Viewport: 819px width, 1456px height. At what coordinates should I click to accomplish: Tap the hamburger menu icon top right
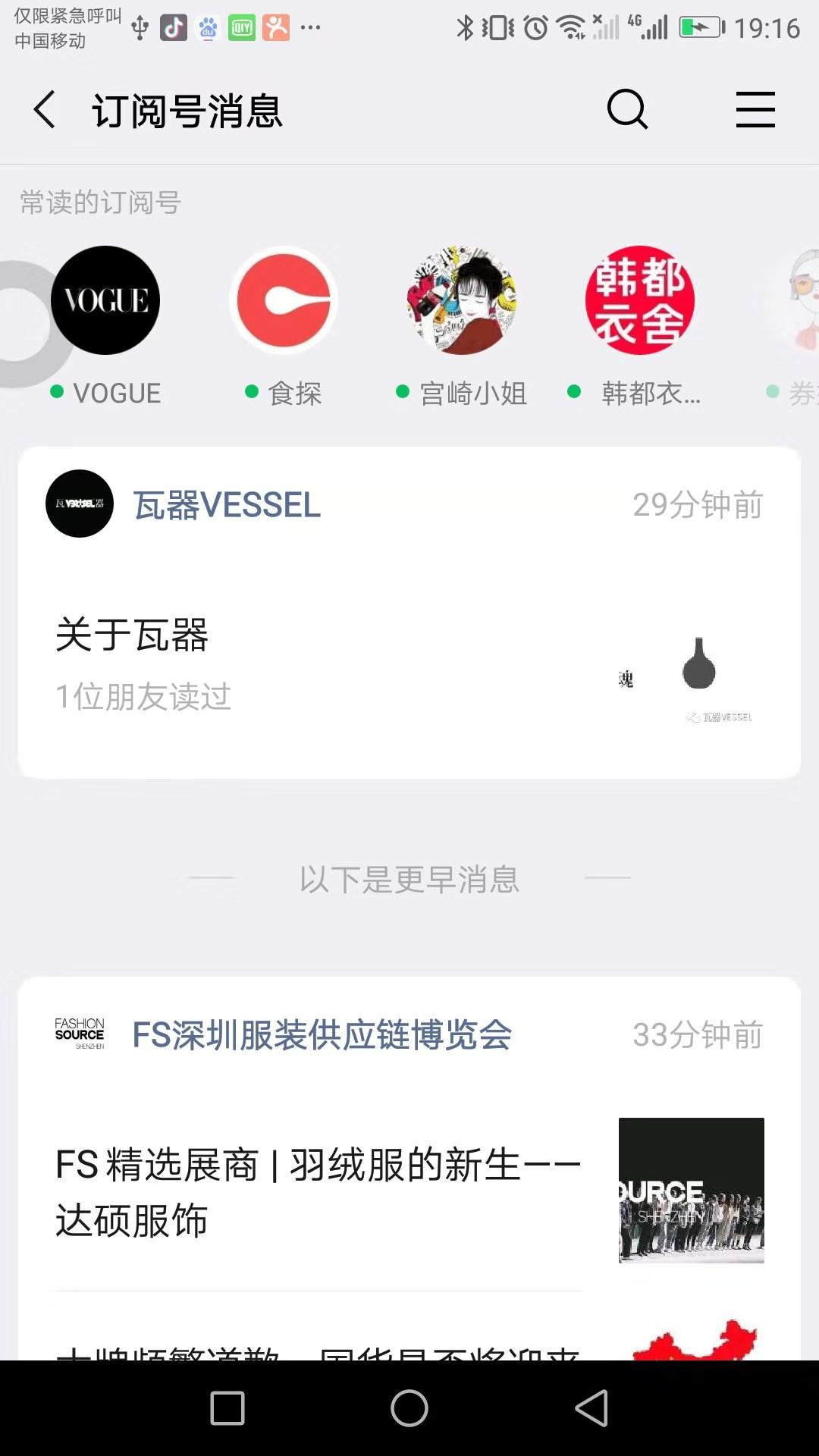pos(755,110)
